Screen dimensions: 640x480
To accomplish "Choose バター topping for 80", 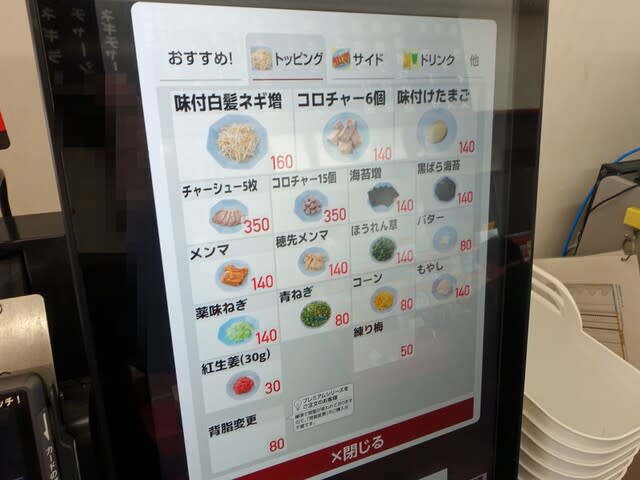I will point(444,236).
